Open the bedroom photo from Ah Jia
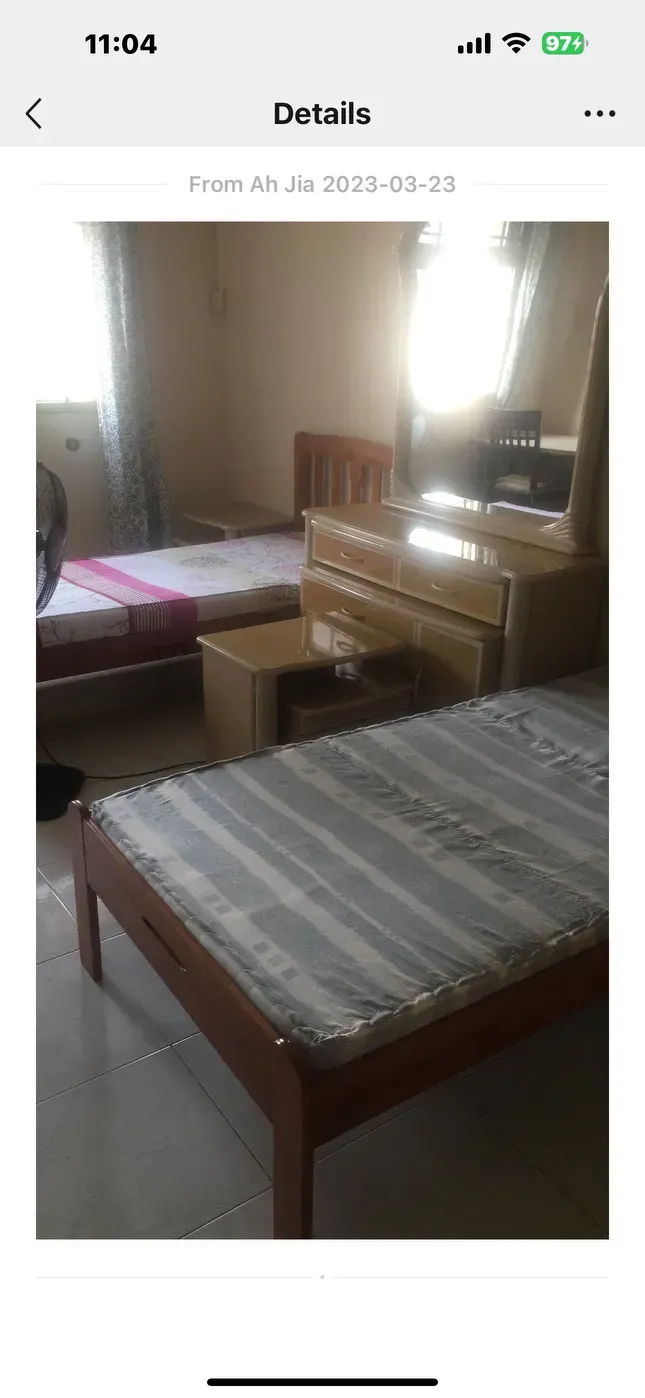Screen dimensions: 645x1398 (322, 730)
